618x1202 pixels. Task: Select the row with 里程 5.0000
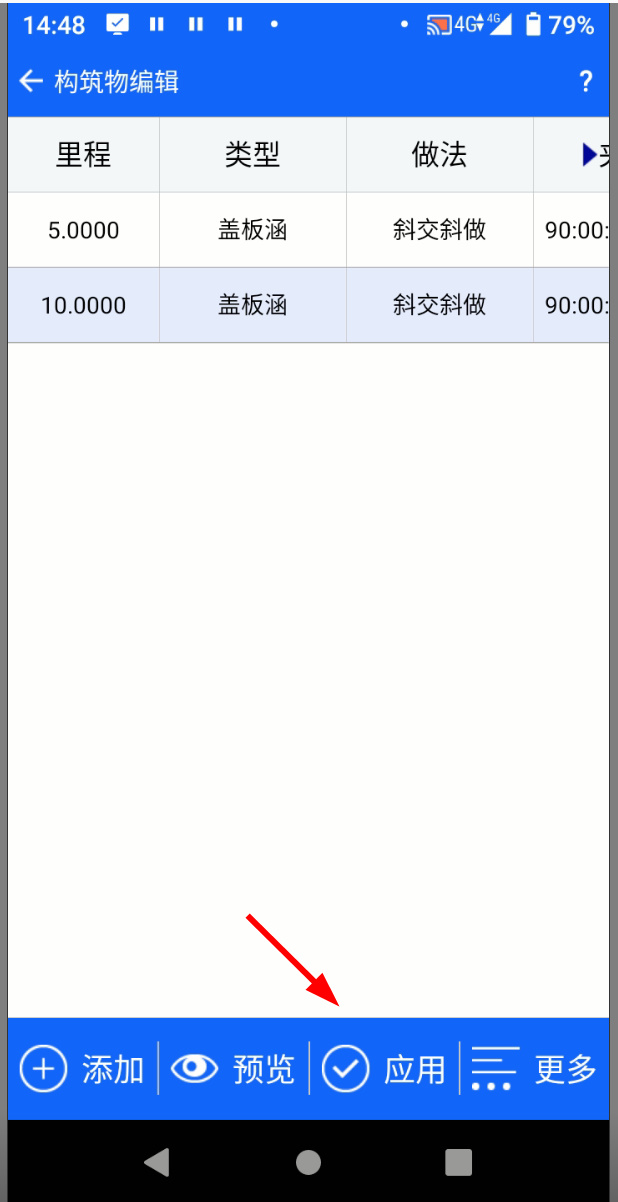click(x=308, y=230)
